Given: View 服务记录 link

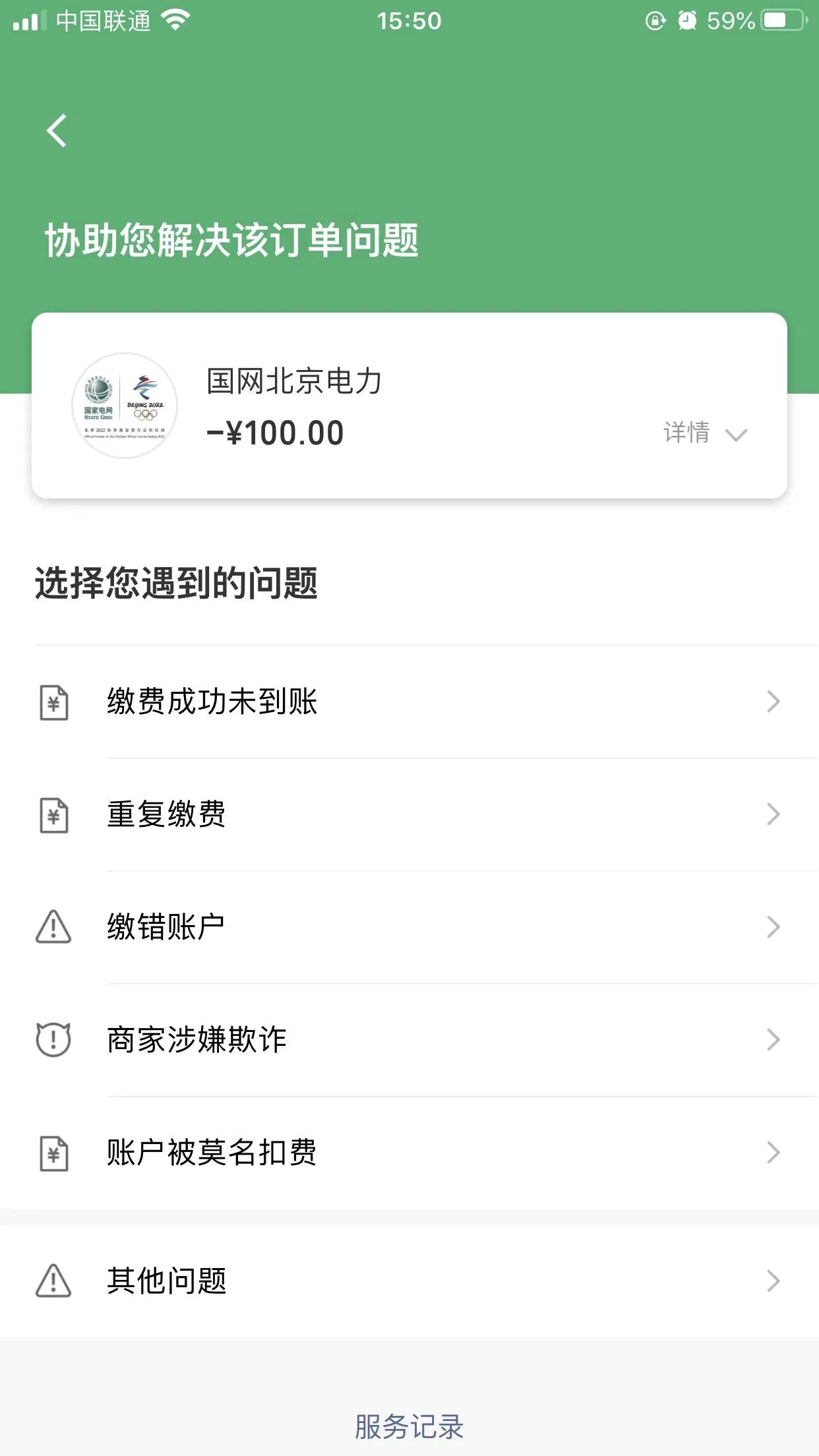Looking at the screenshot, I should point(409,1427).
